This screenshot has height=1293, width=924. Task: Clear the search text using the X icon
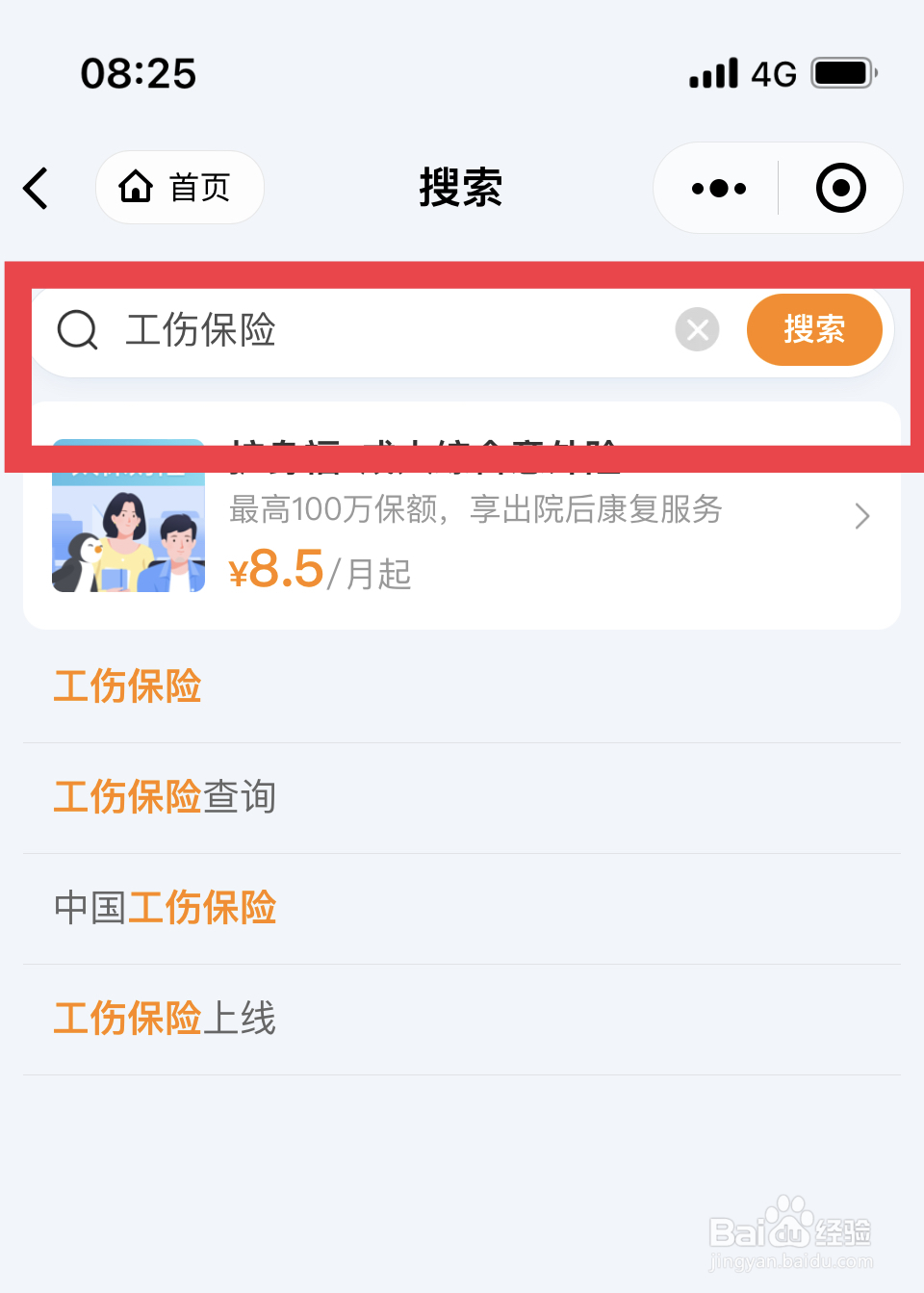(697, 330)
